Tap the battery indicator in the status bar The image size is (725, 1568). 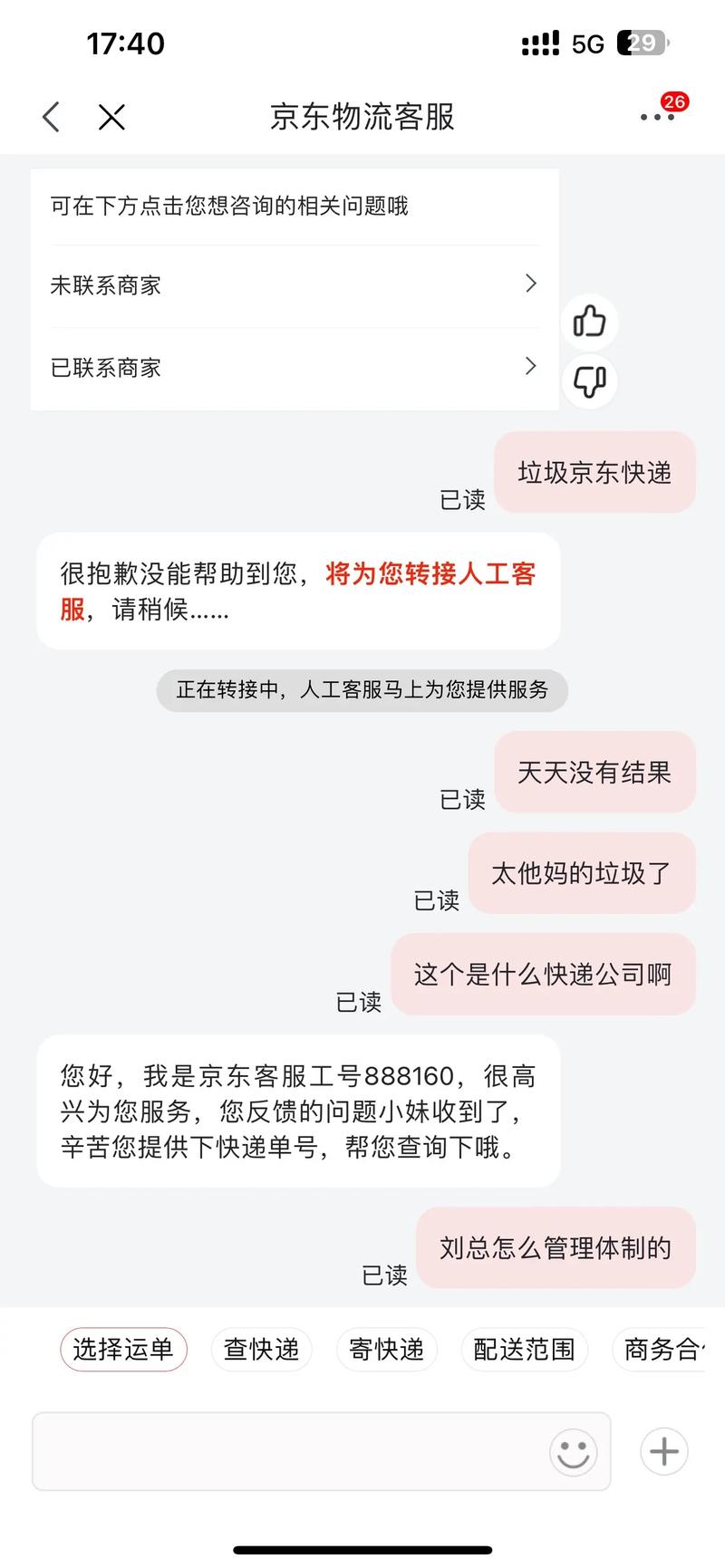[x=640, y=42]
